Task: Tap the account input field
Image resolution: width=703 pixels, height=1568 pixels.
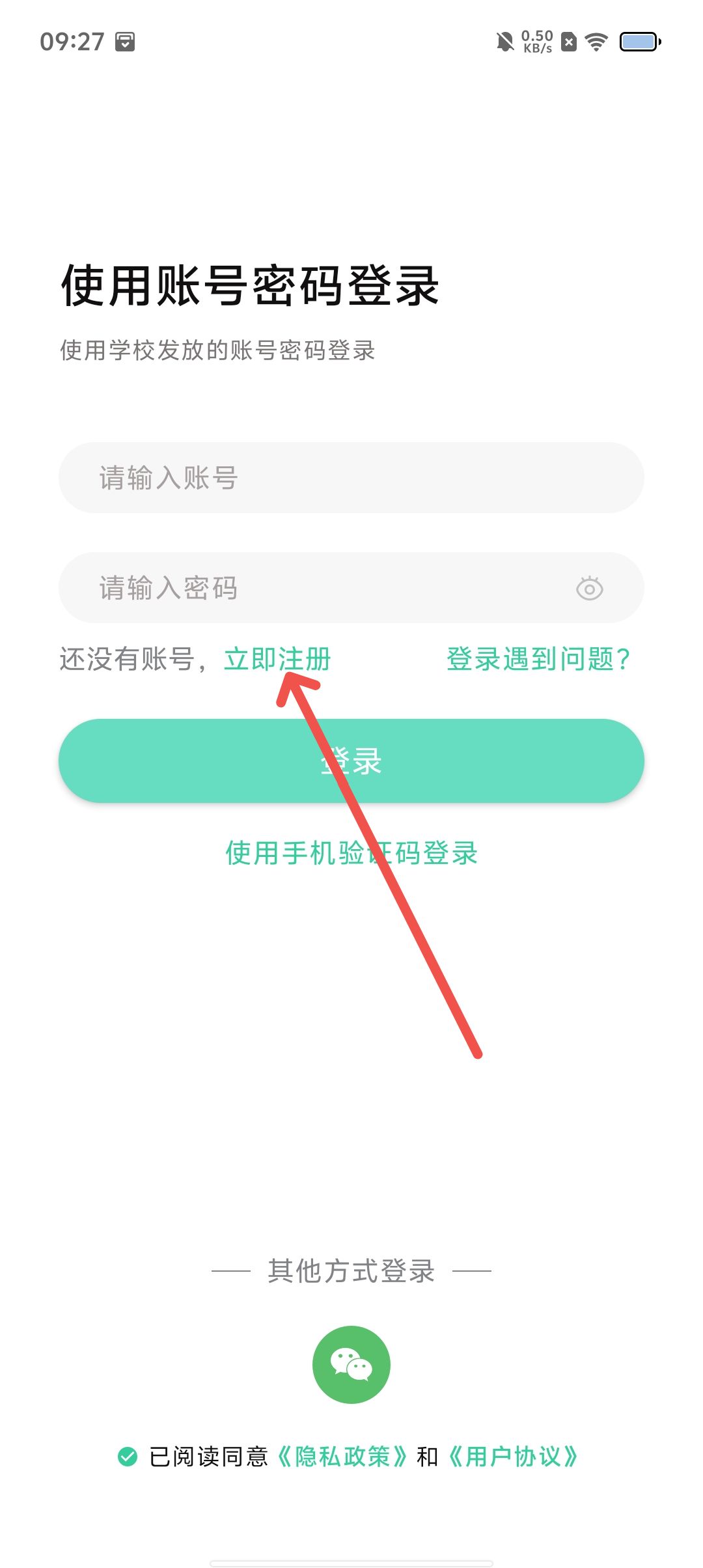Action: 351,478
